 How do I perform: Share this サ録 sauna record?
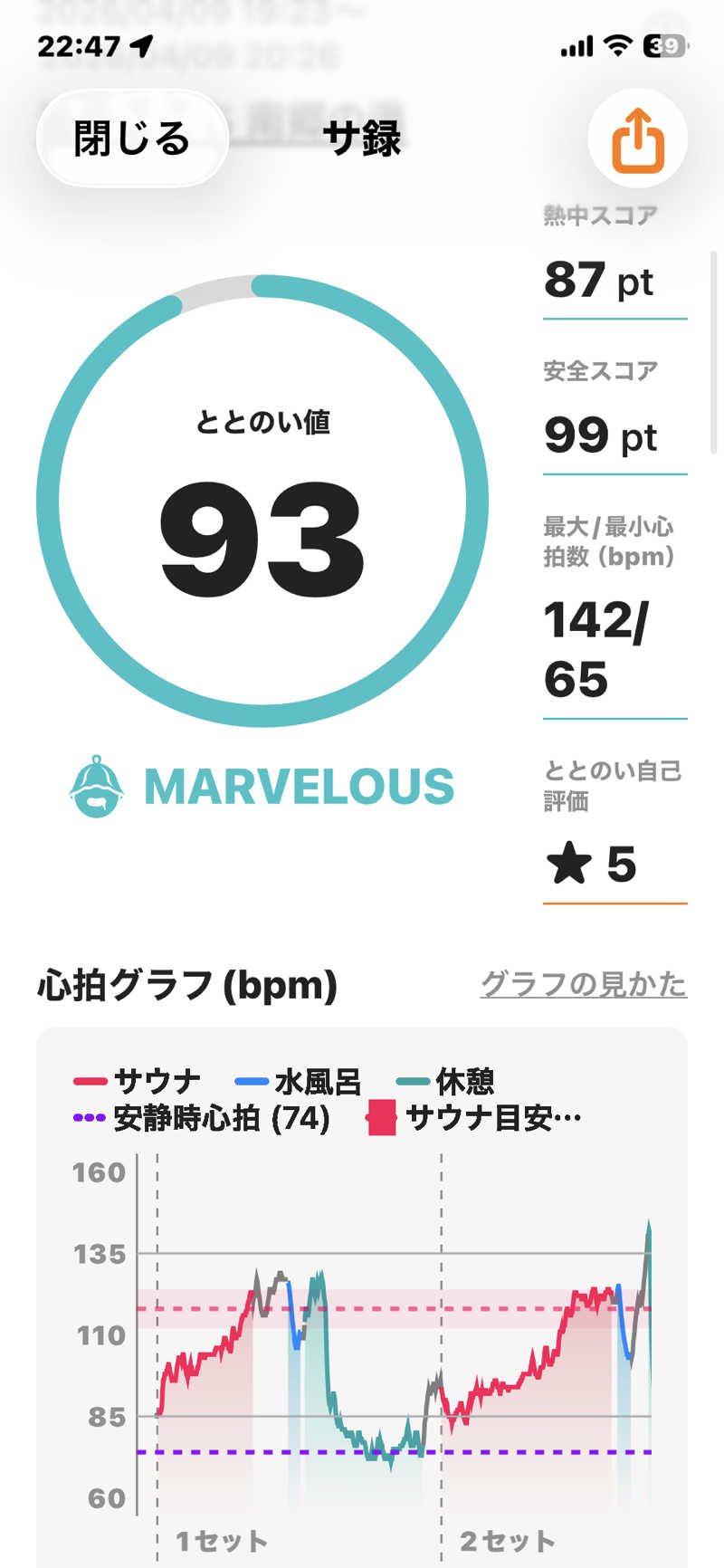[637, 139]
